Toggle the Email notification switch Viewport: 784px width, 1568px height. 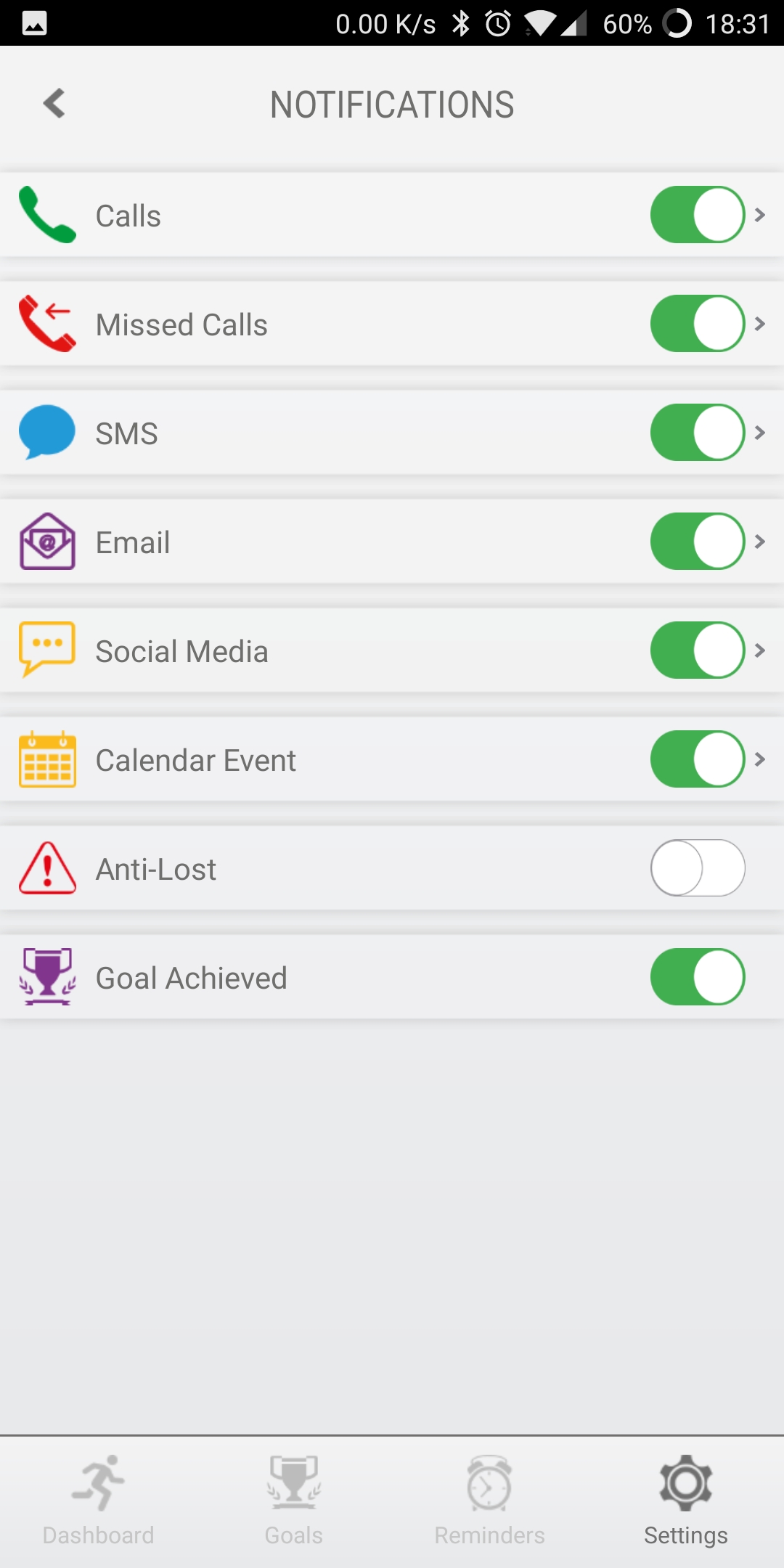[698, 542]
